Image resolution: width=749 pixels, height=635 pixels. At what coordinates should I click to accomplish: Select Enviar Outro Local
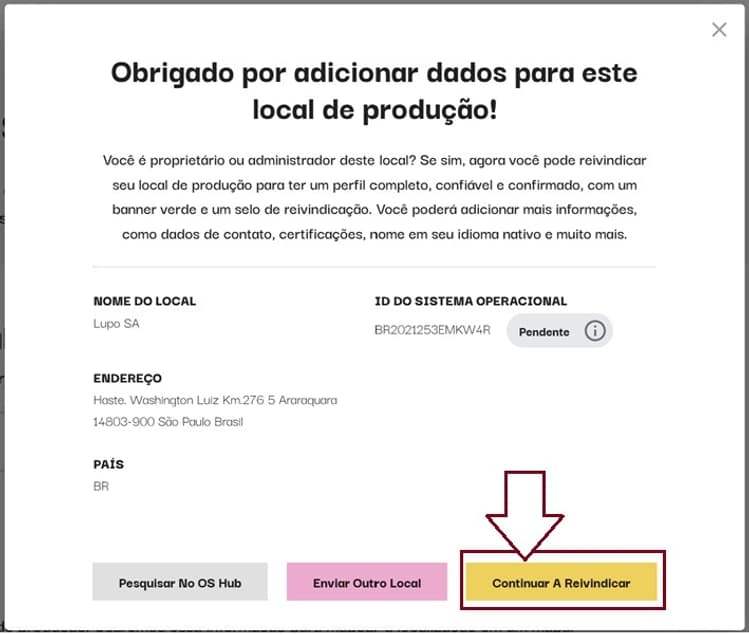click(x=367, y=582)
